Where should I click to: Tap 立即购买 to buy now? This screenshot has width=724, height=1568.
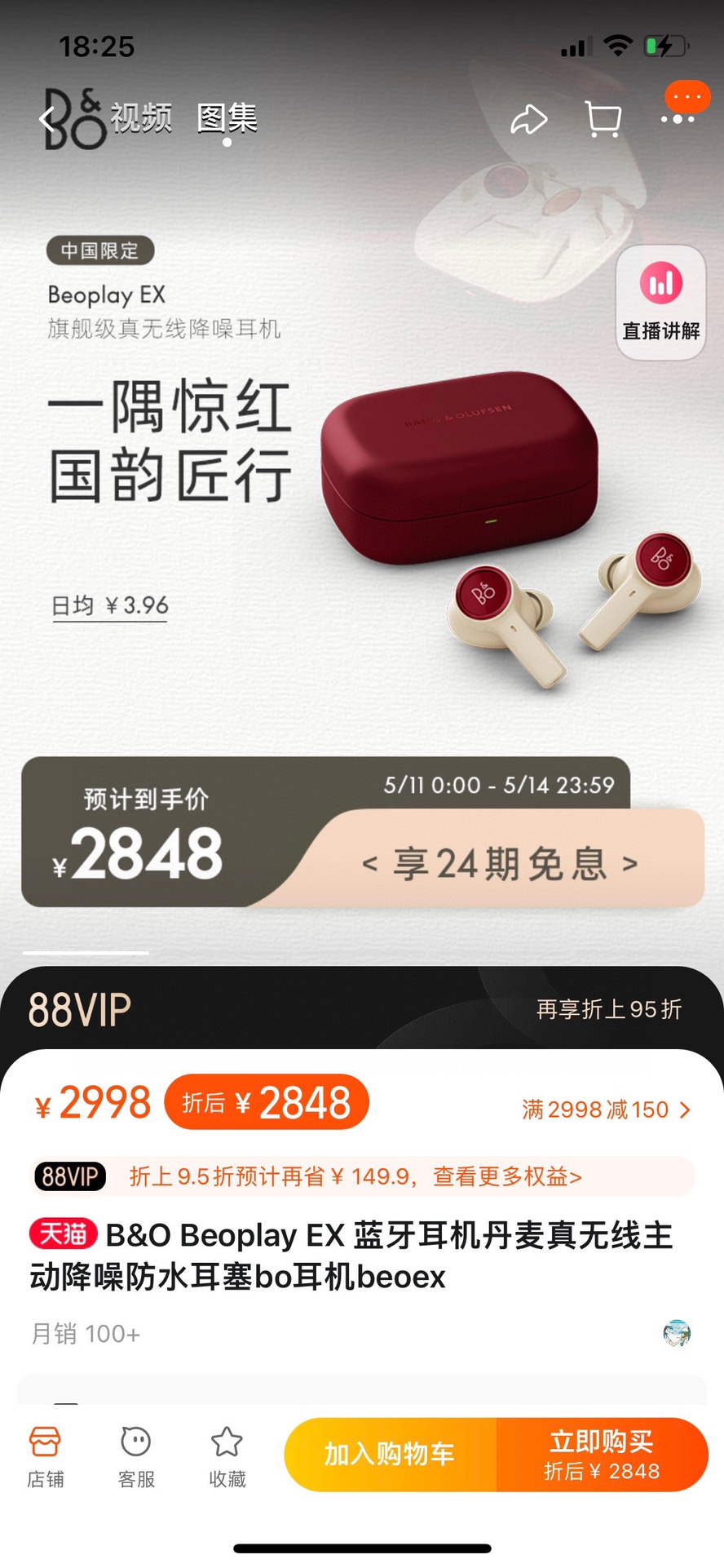coord(602,1455)
